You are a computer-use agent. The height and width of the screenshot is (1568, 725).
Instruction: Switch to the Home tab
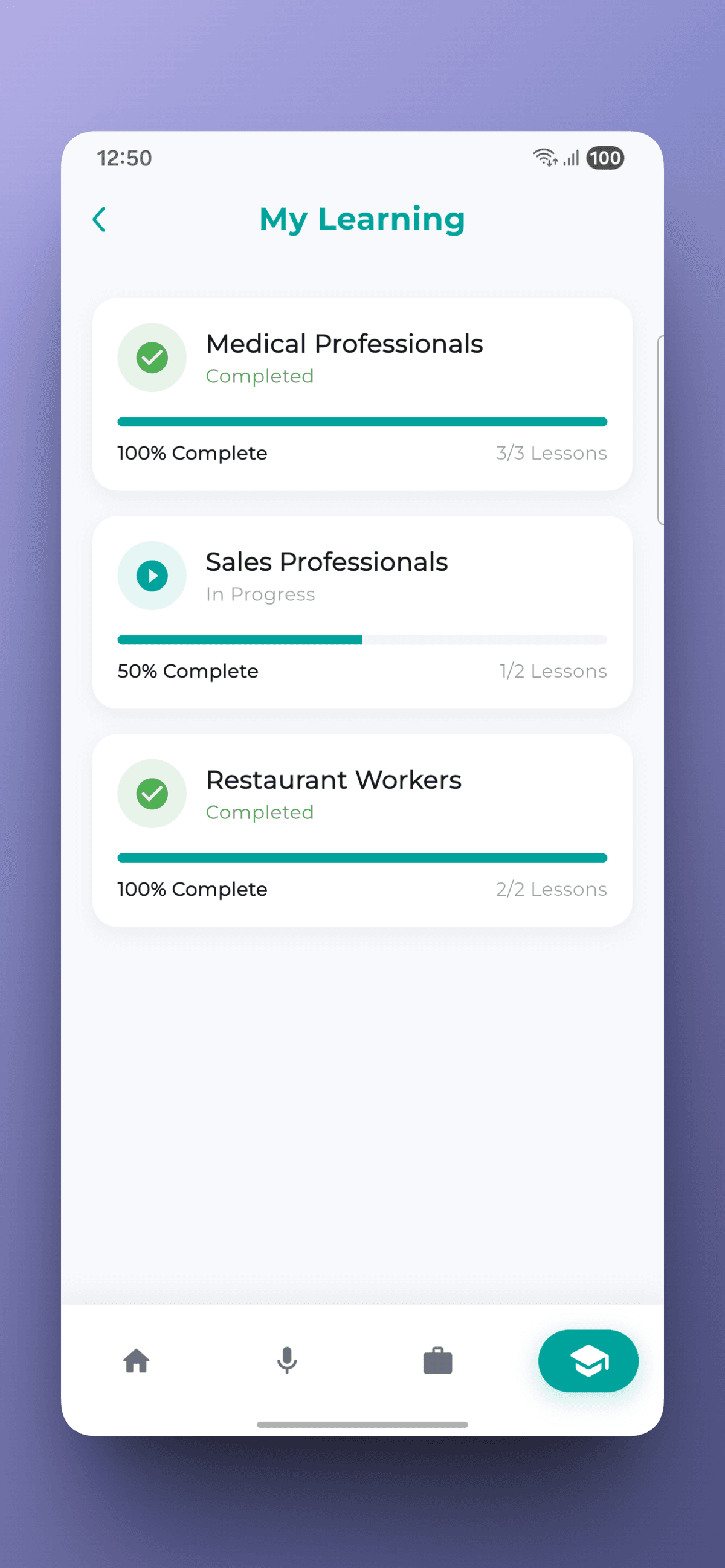137,1361
